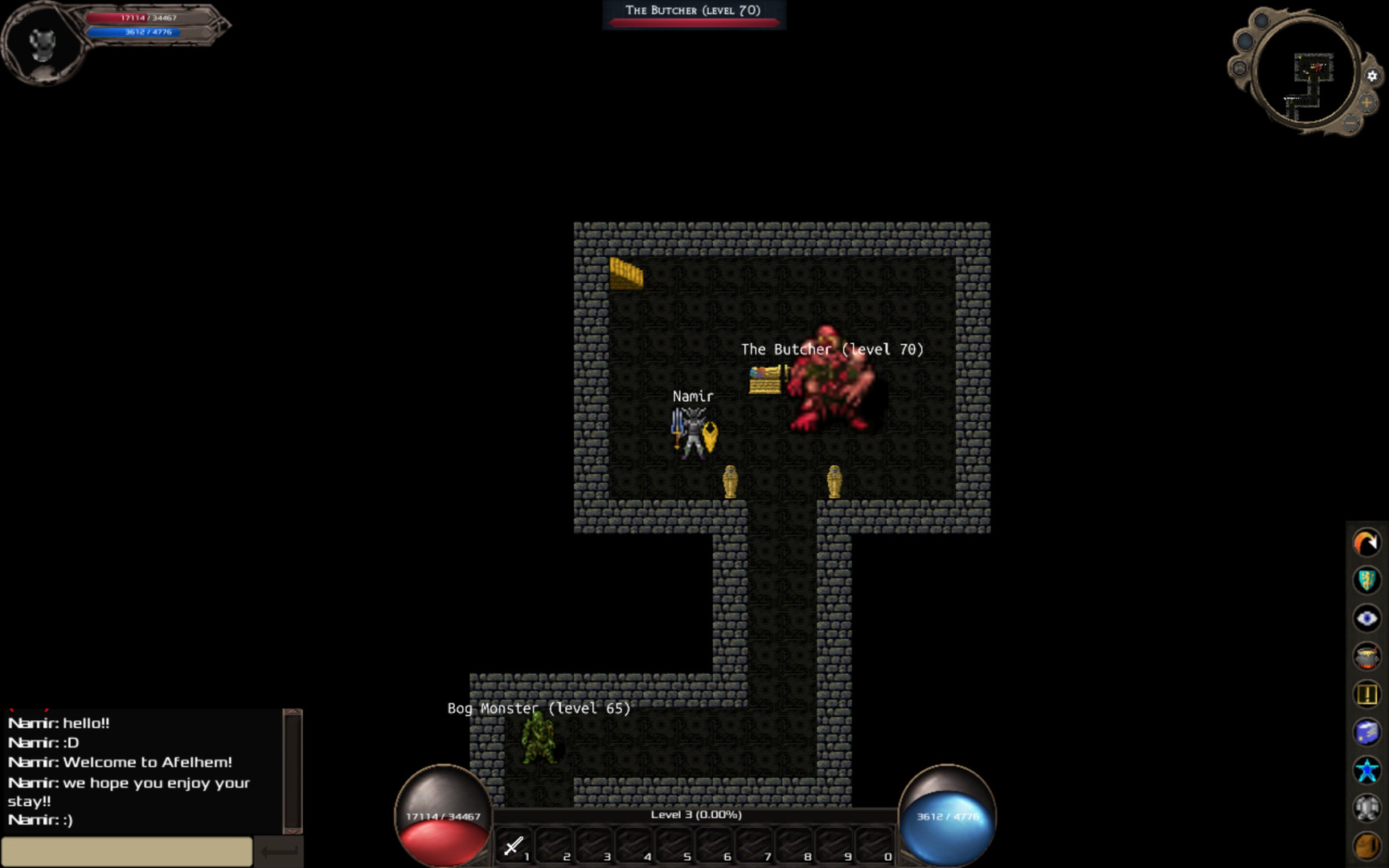
Task: Tap the chat message input field
Action: click(x=126, y=851)
